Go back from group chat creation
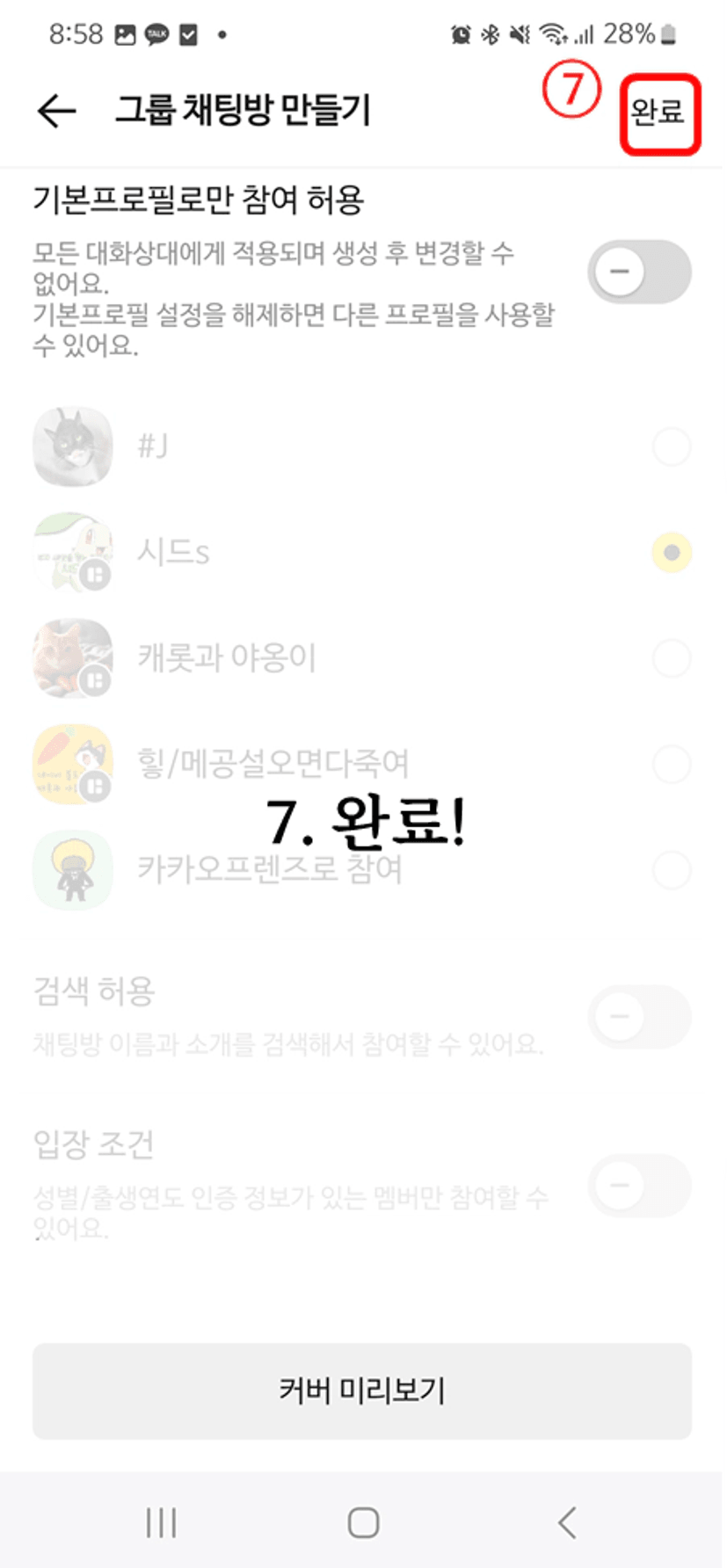This screenshot has width=727, height=1568. pos(56,111)
